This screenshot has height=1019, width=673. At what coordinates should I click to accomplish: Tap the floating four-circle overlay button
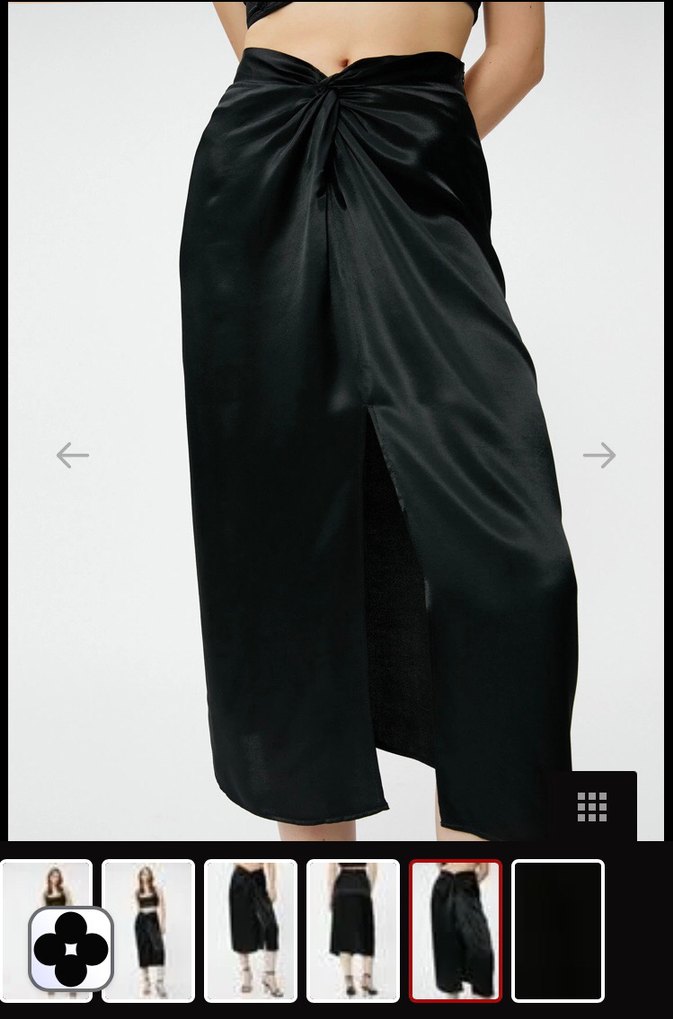pos(71,948)
